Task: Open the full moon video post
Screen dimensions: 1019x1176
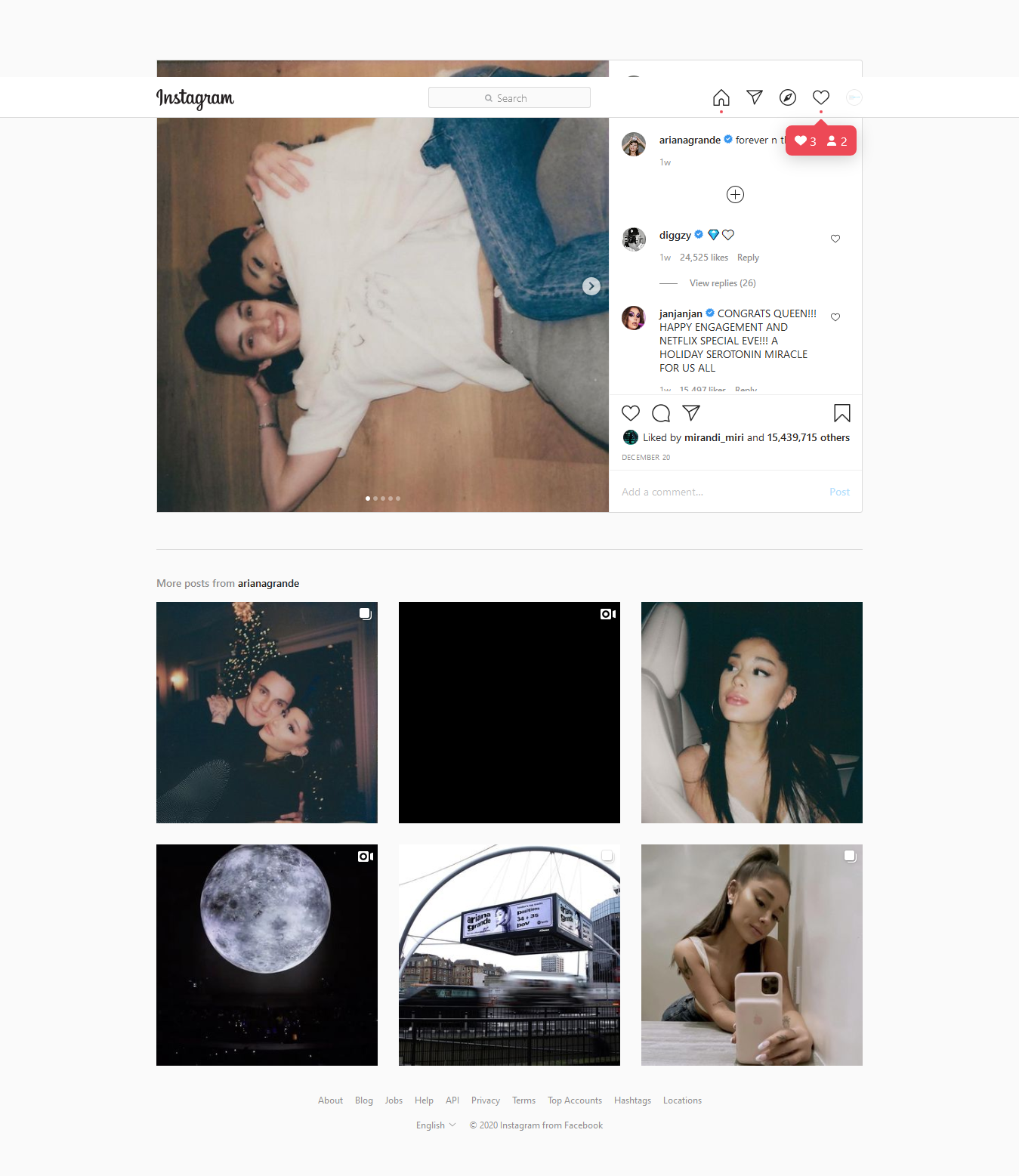Action: point(267,955)
